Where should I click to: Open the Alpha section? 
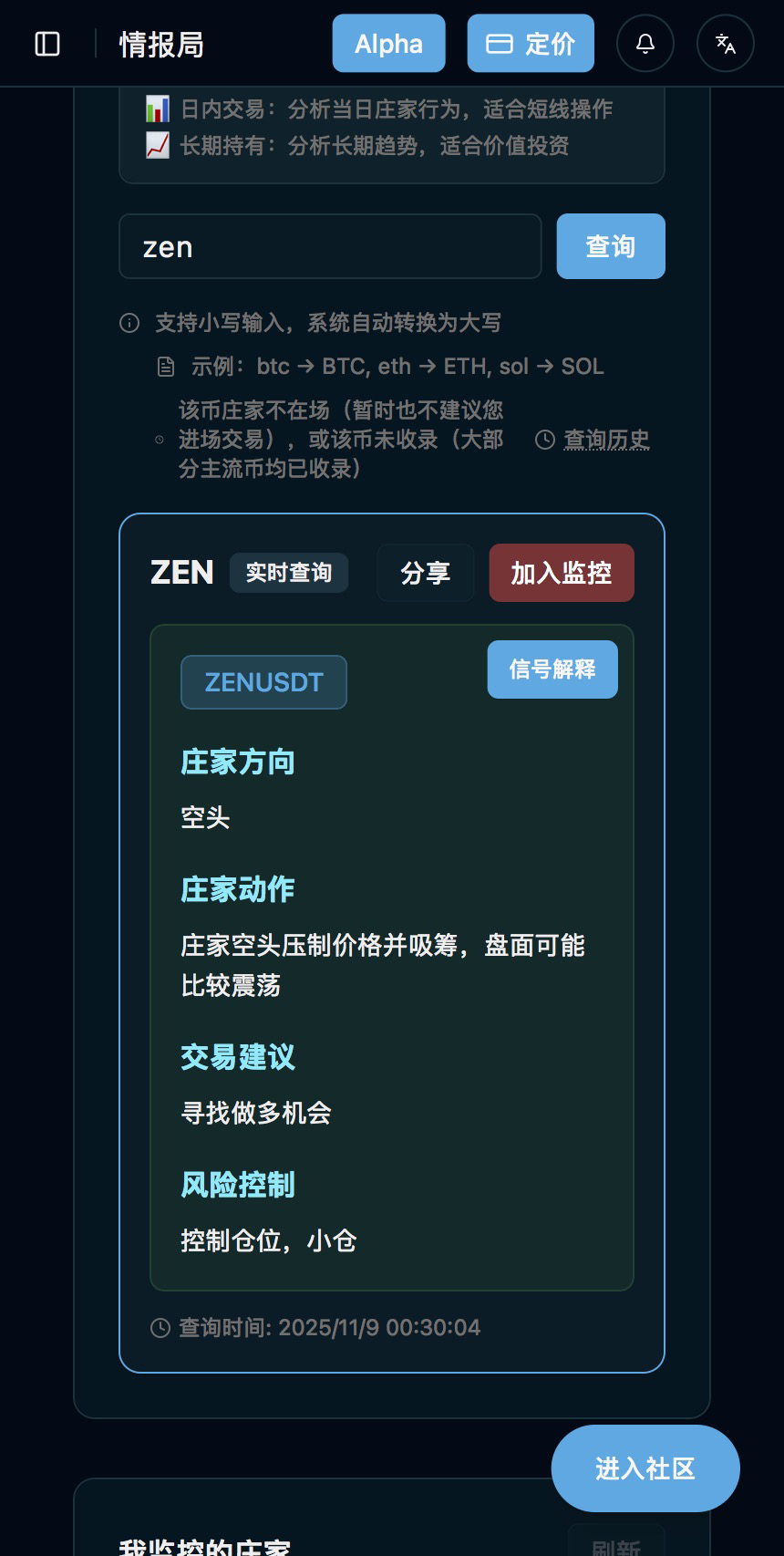pos(388,43)
